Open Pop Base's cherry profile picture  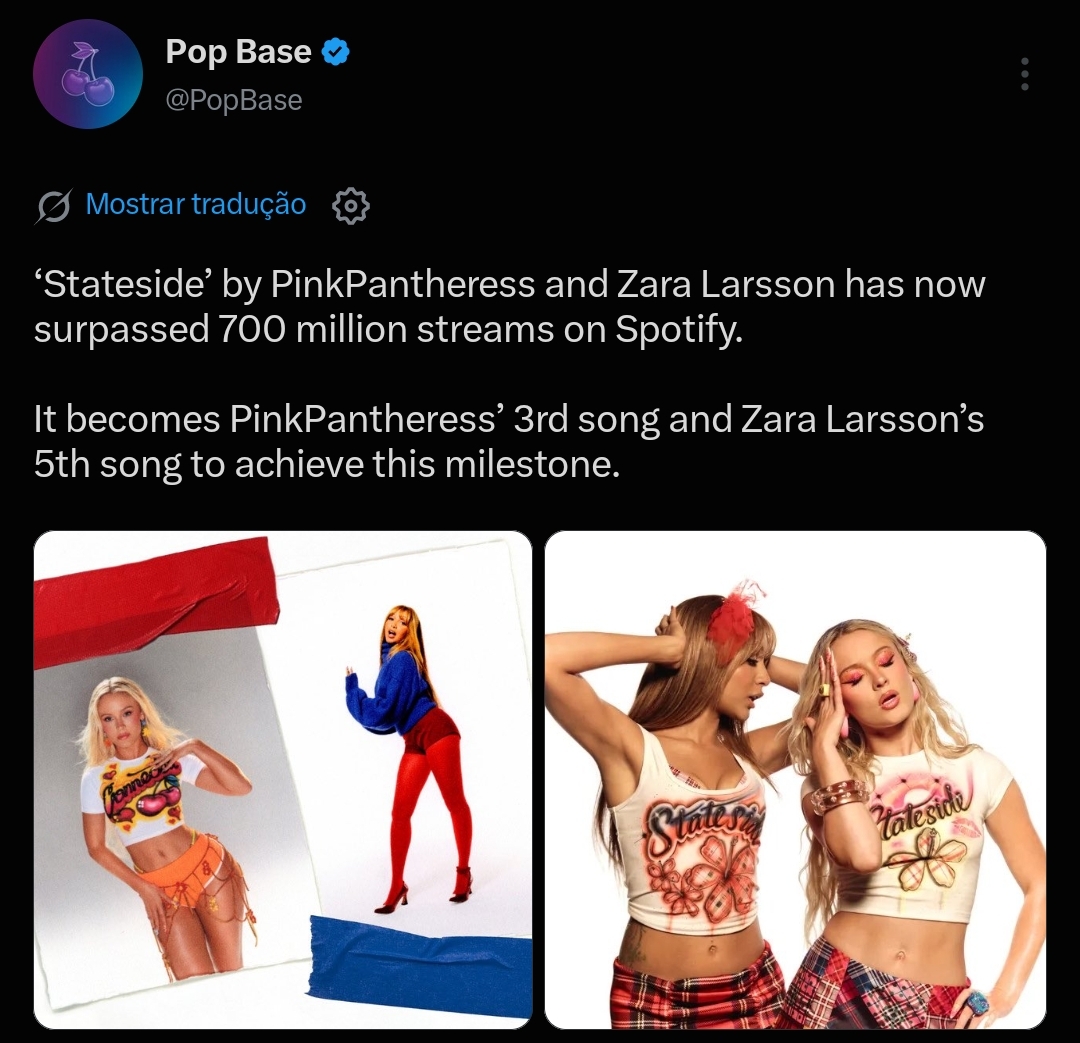tap(87, 74)
